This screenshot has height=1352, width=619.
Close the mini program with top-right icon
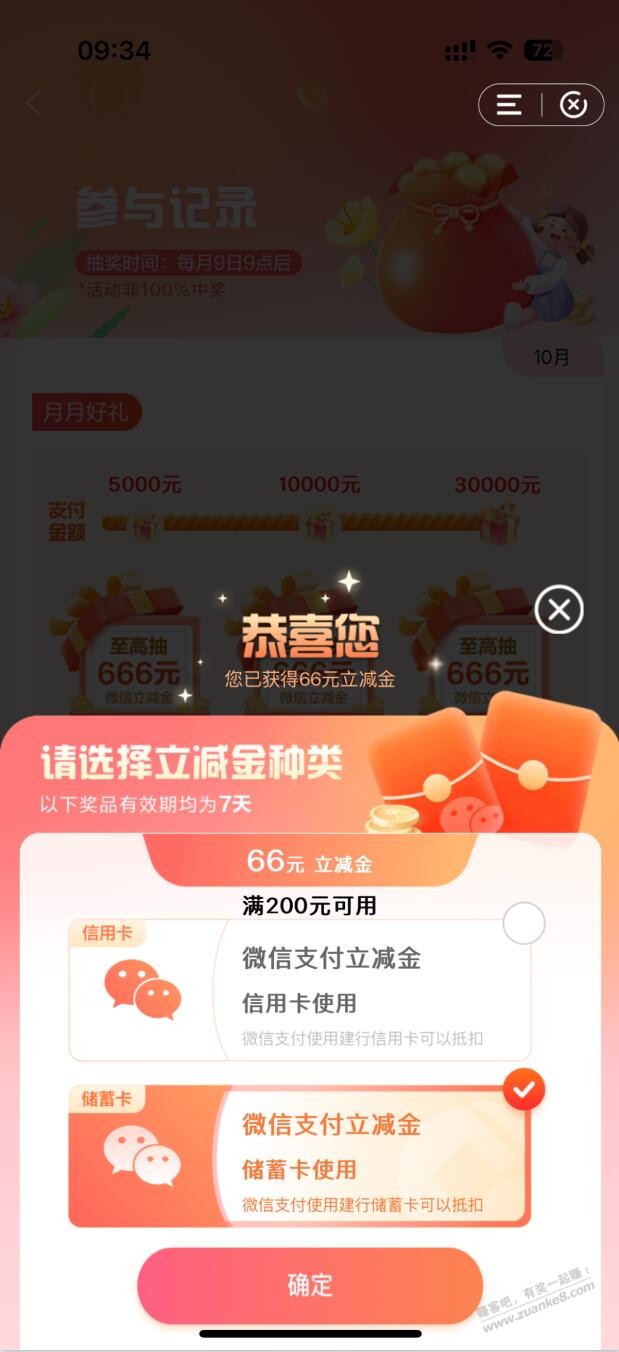coord(573,104)
